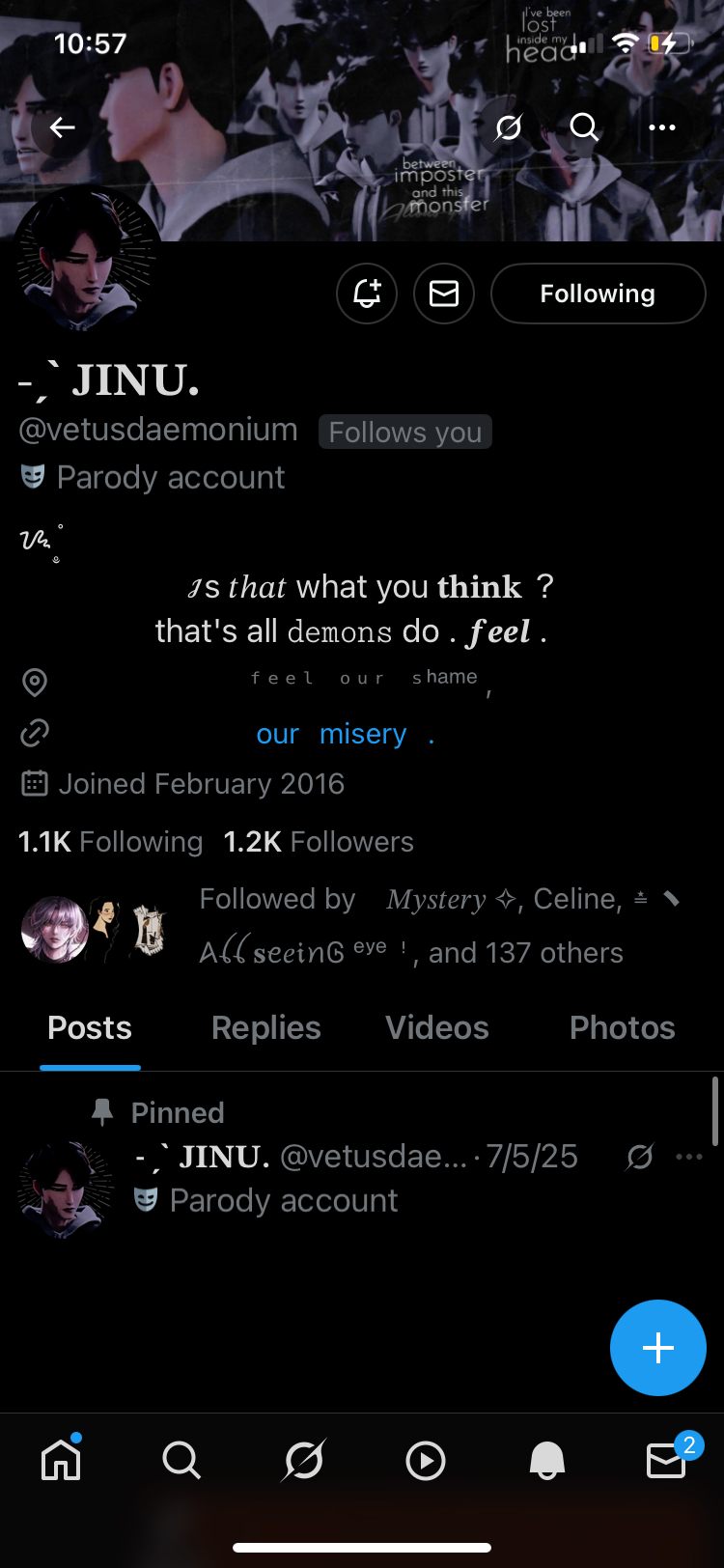724x1568 pixels.
Task: View the 1.1K Following list
Action: (111, 842)
